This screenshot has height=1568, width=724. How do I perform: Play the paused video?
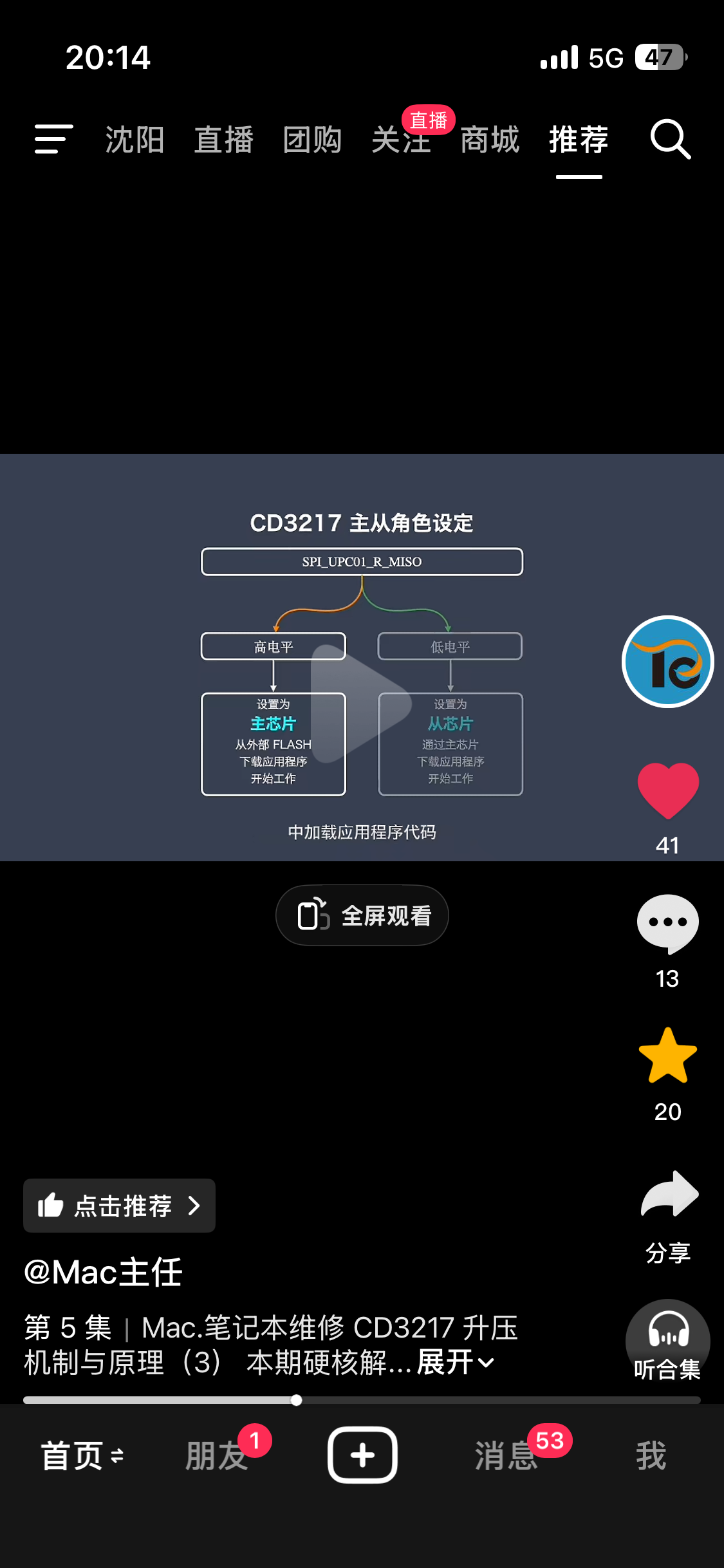361,703
